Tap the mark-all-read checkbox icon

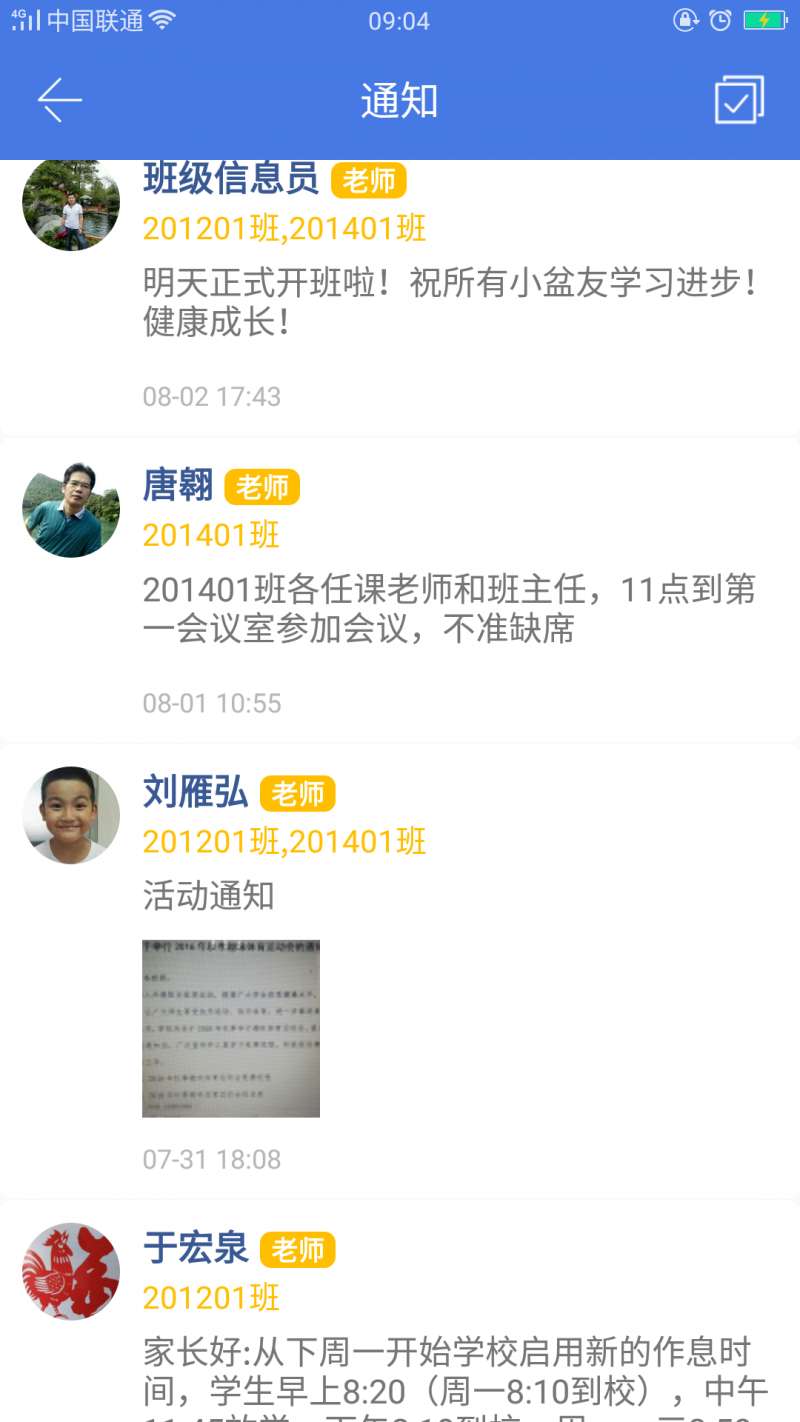(x=739, y=101)
